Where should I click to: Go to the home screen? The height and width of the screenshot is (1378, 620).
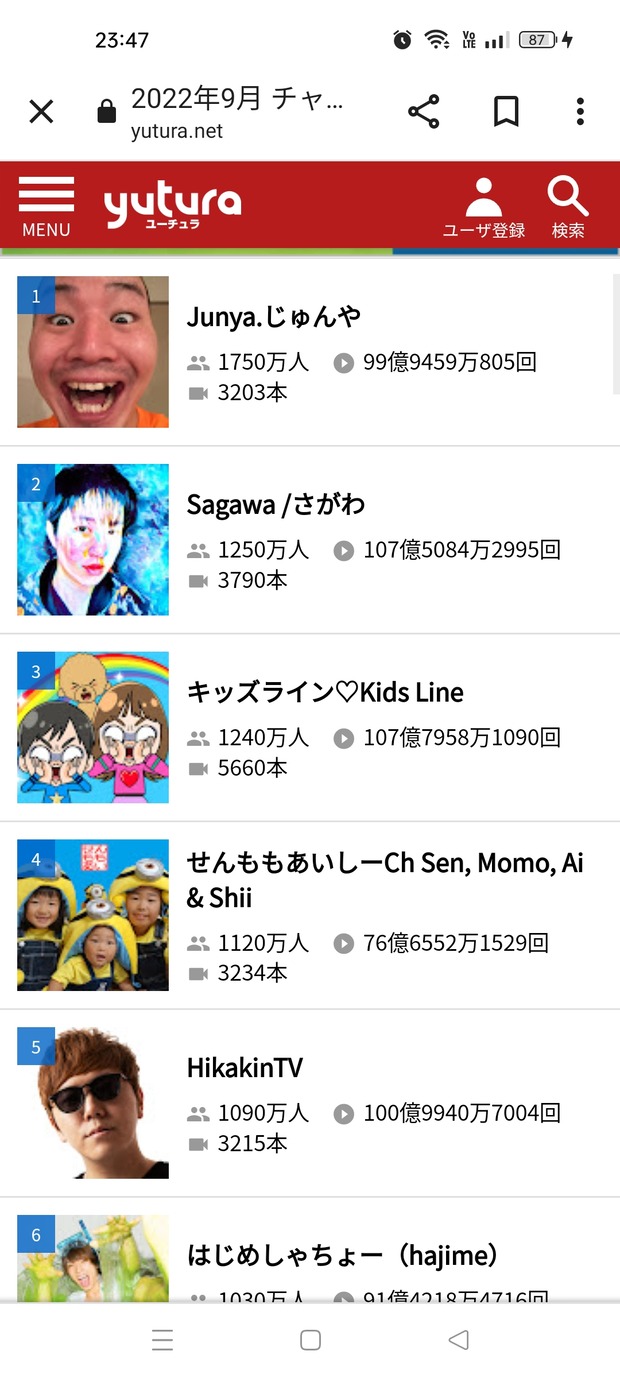point(310,1340)
